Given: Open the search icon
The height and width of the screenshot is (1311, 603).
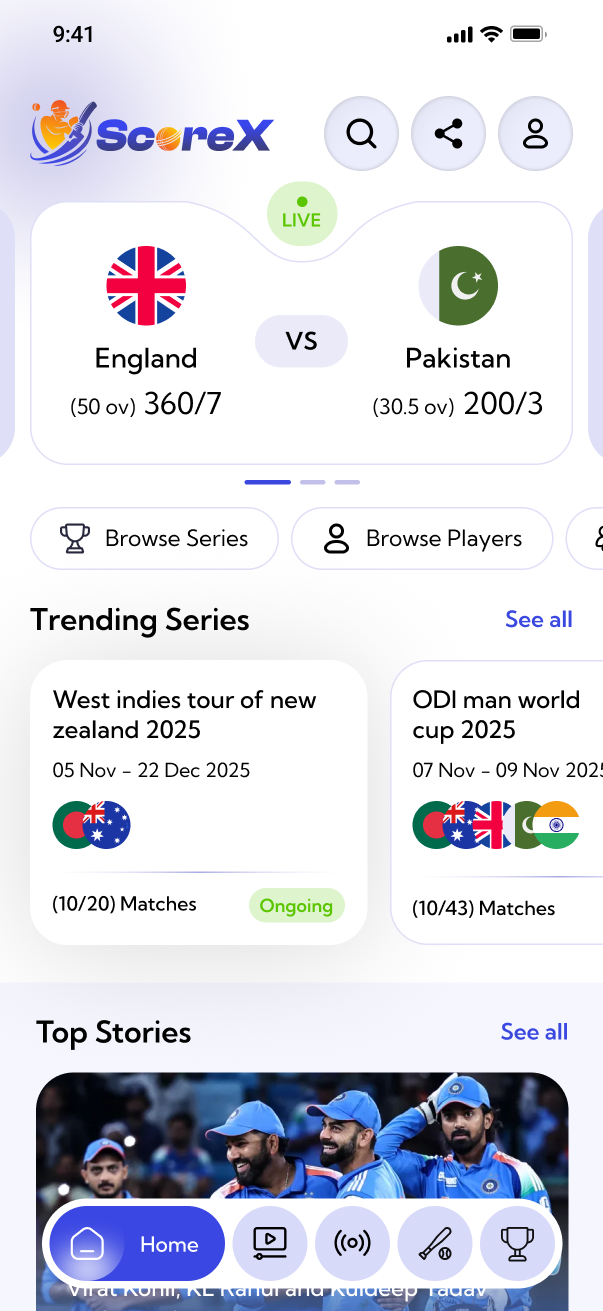Looking at the screenshot, I should (x=361, y=133).
